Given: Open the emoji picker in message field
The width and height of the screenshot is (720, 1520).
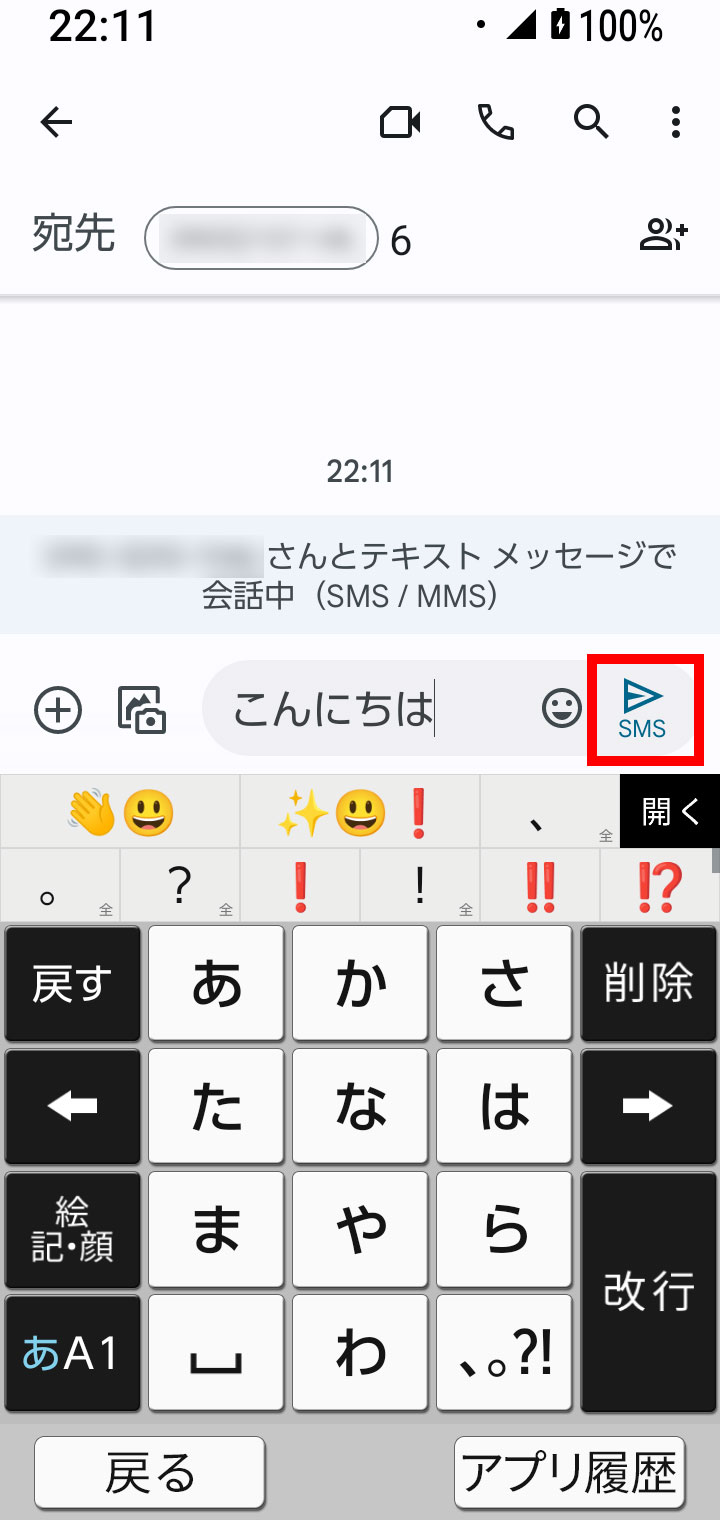Looking at the screenshot, I should pos(562,709).
